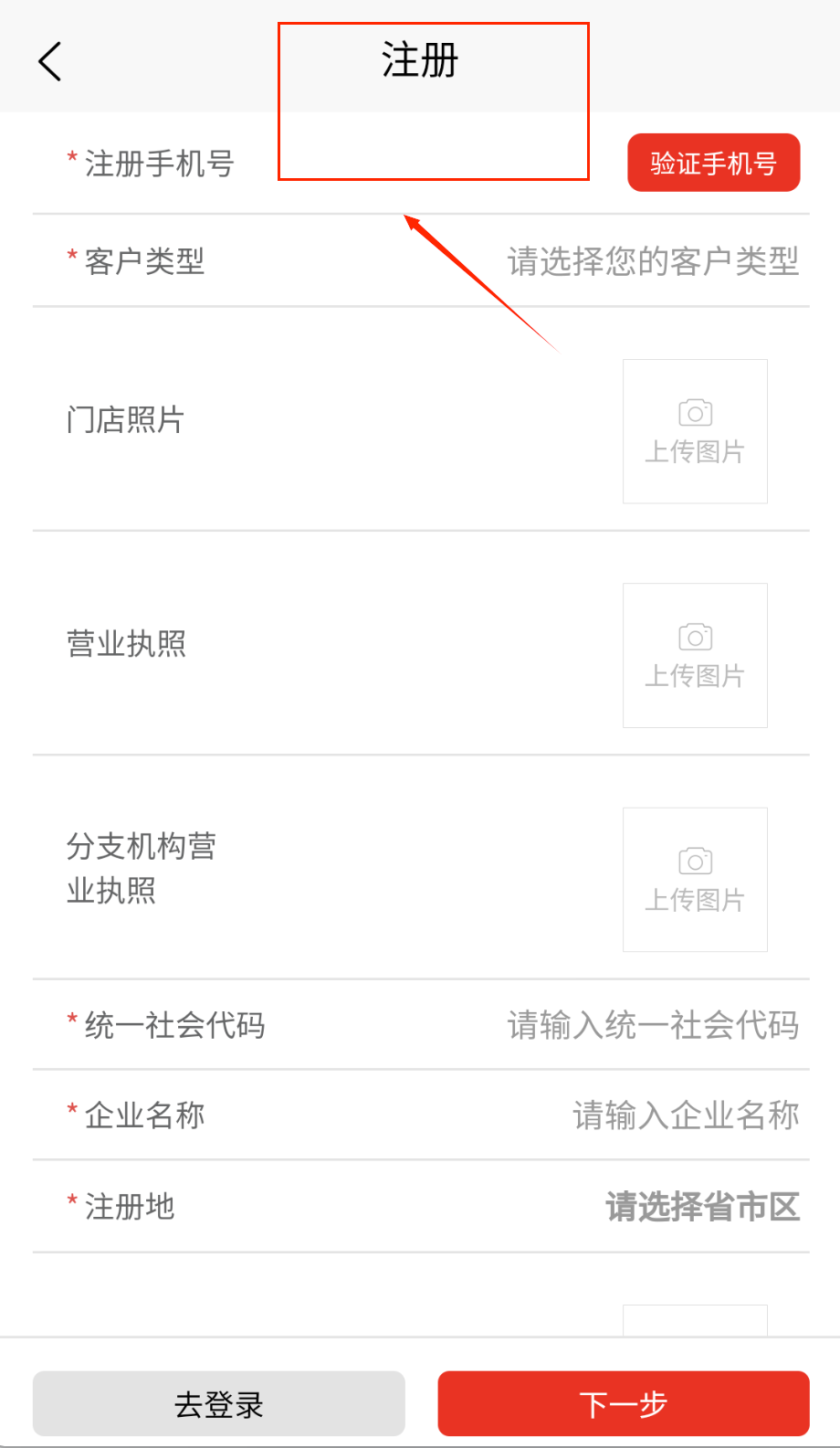Go back from the 注册 page
Screen dimensions: 840x1448
[50, 61]
